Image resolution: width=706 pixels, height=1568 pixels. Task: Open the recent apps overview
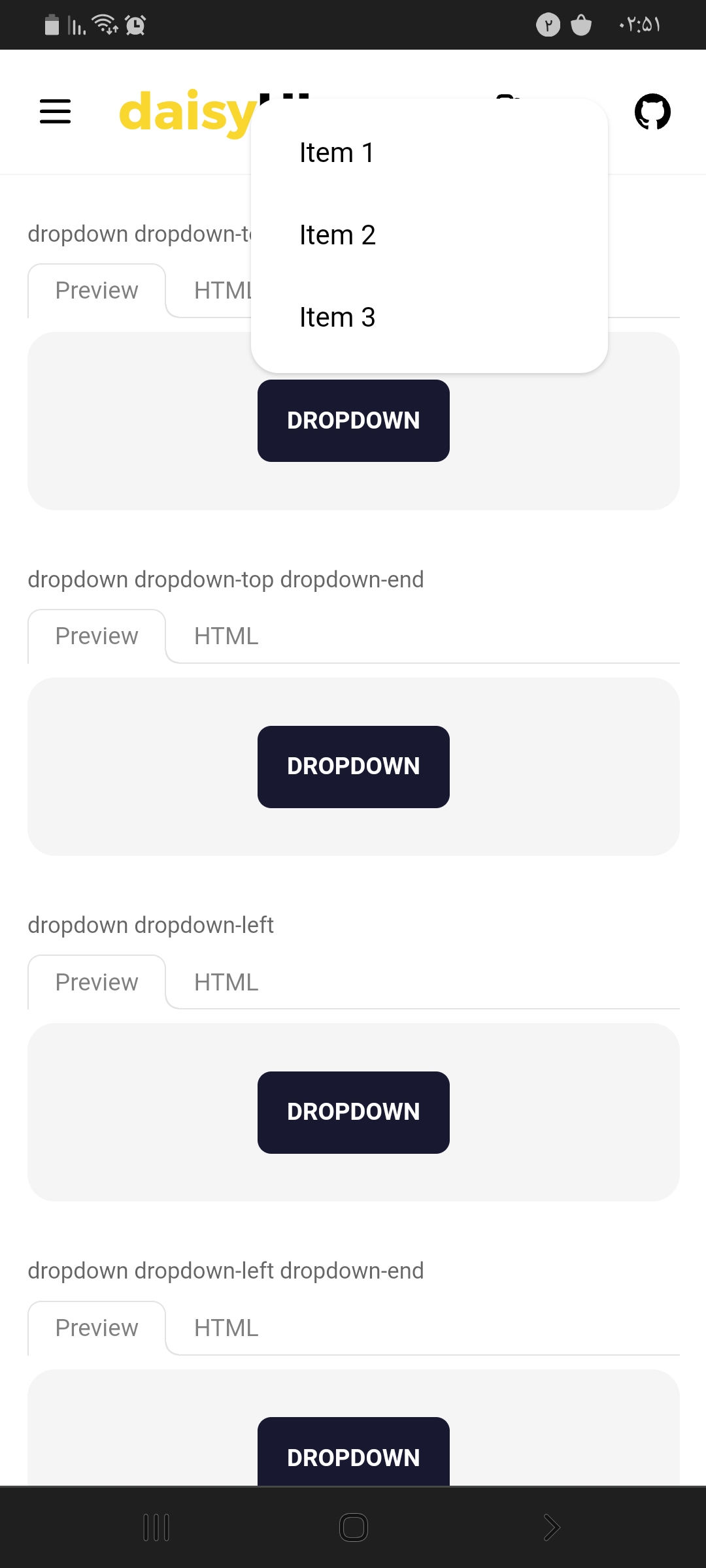pos(156,1527)
